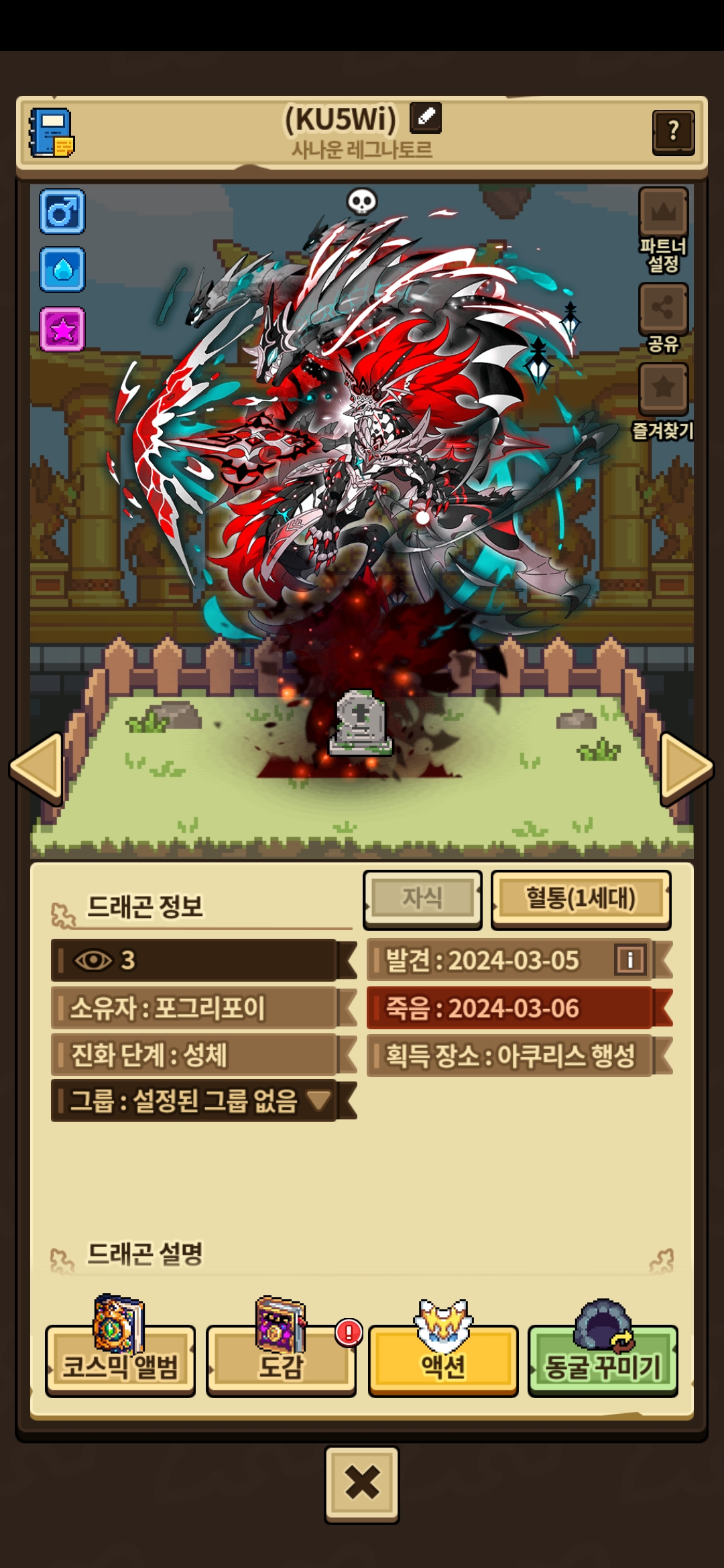724x1568 pixels.
Task: Go to previous dragon with left arrow
Action: pos(36,767)
